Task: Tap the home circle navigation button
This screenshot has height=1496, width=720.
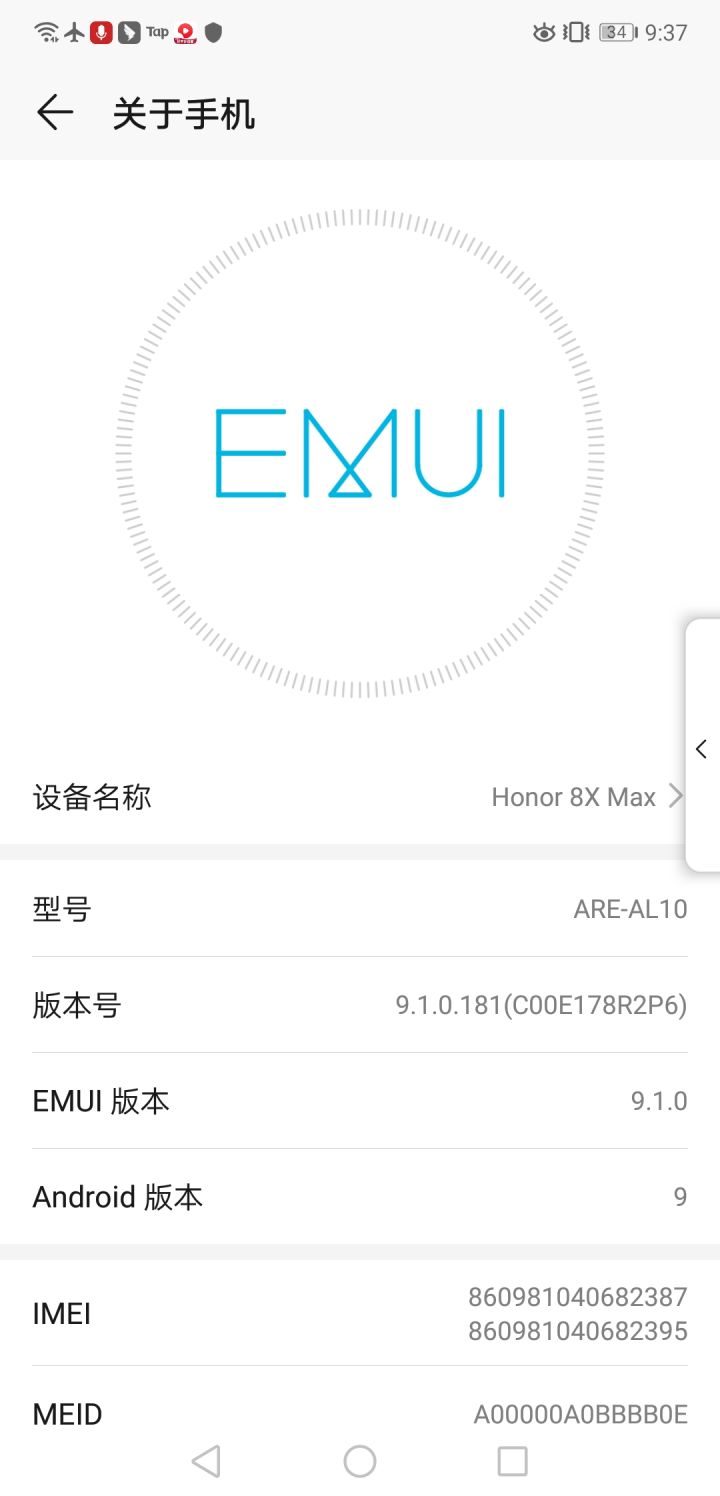Action: coord(360,1460)
